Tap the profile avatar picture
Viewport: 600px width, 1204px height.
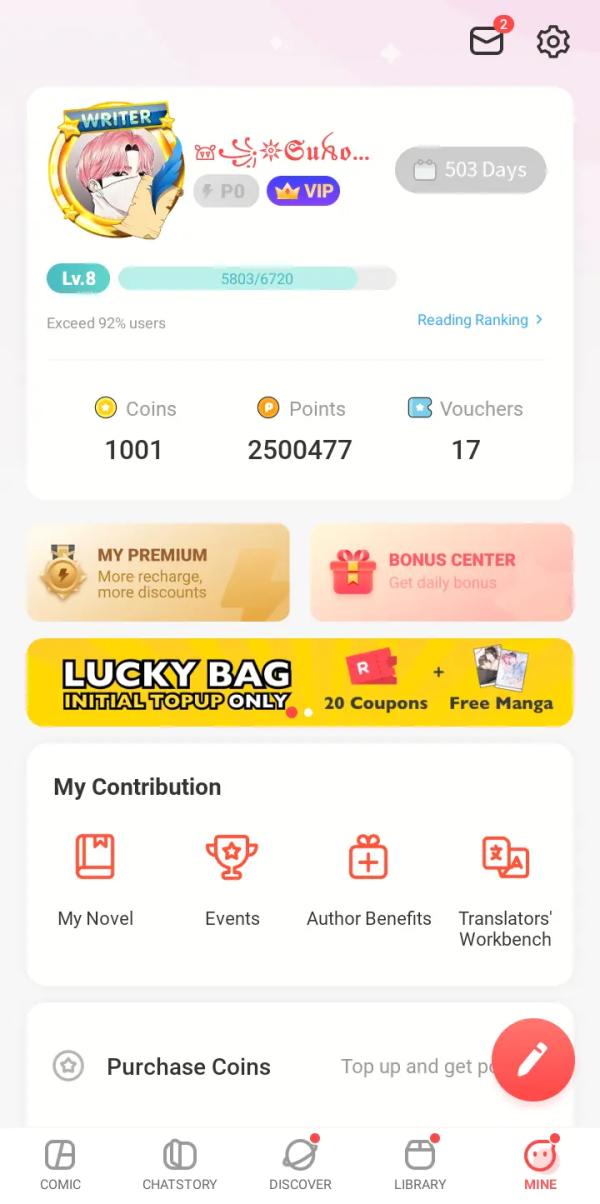pyautogui.click(x=115, y=171)
